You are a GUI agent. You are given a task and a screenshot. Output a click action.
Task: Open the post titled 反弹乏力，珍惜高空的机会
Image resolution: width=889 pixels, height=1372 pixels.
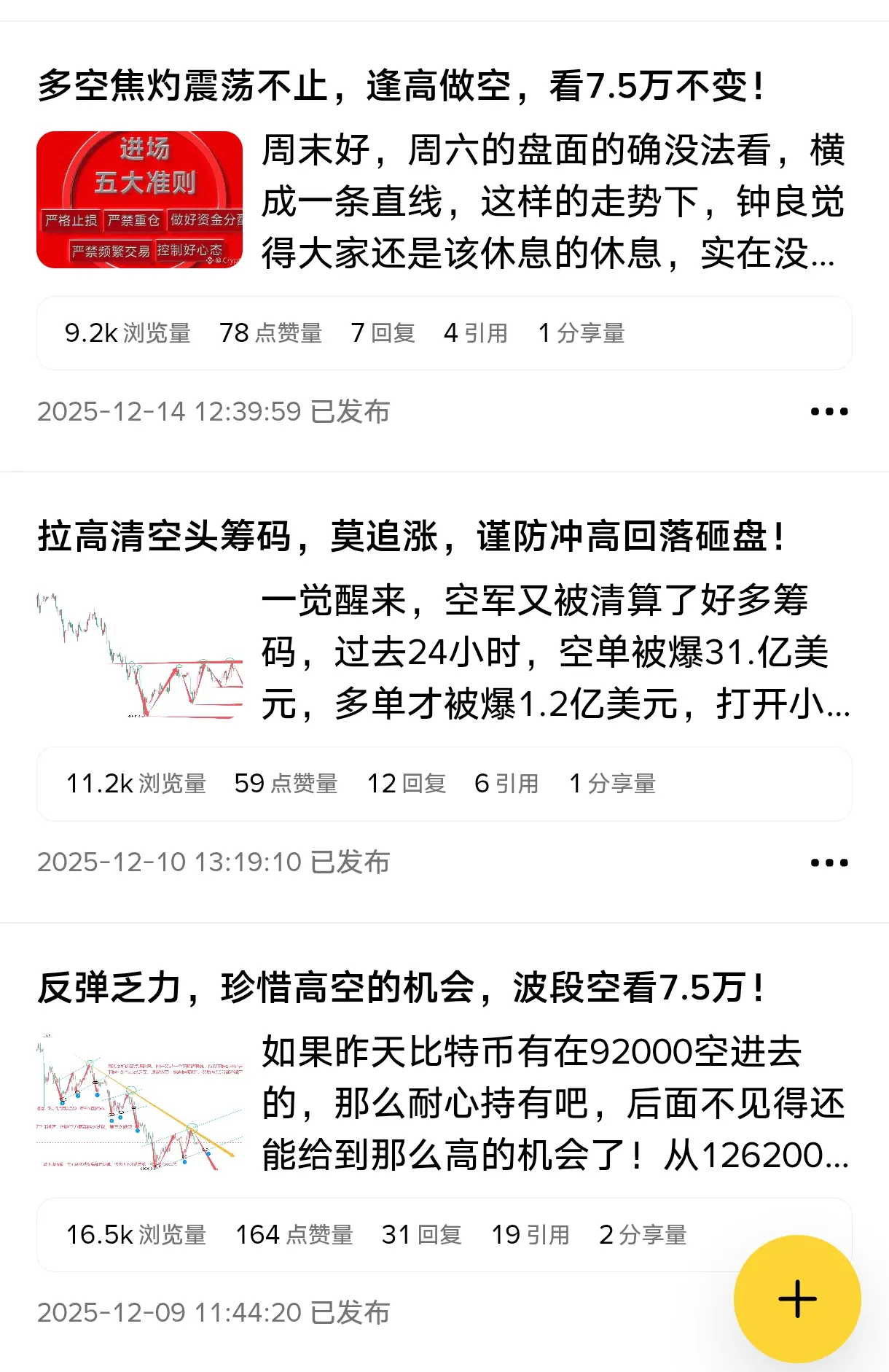pos(401,988)
